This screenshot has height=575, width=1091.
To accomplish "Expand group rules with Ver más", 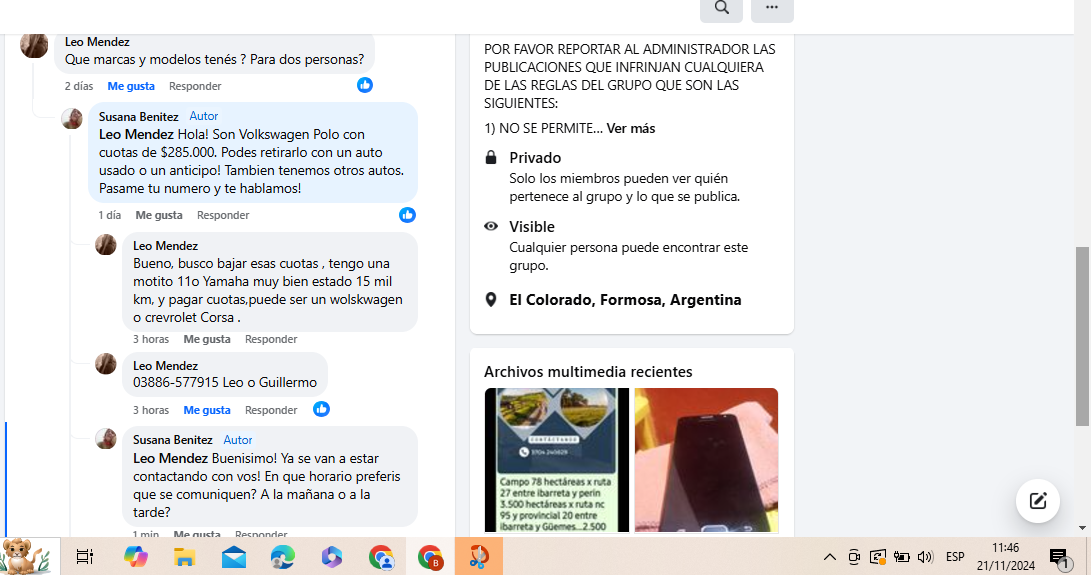I will (630, 128).
